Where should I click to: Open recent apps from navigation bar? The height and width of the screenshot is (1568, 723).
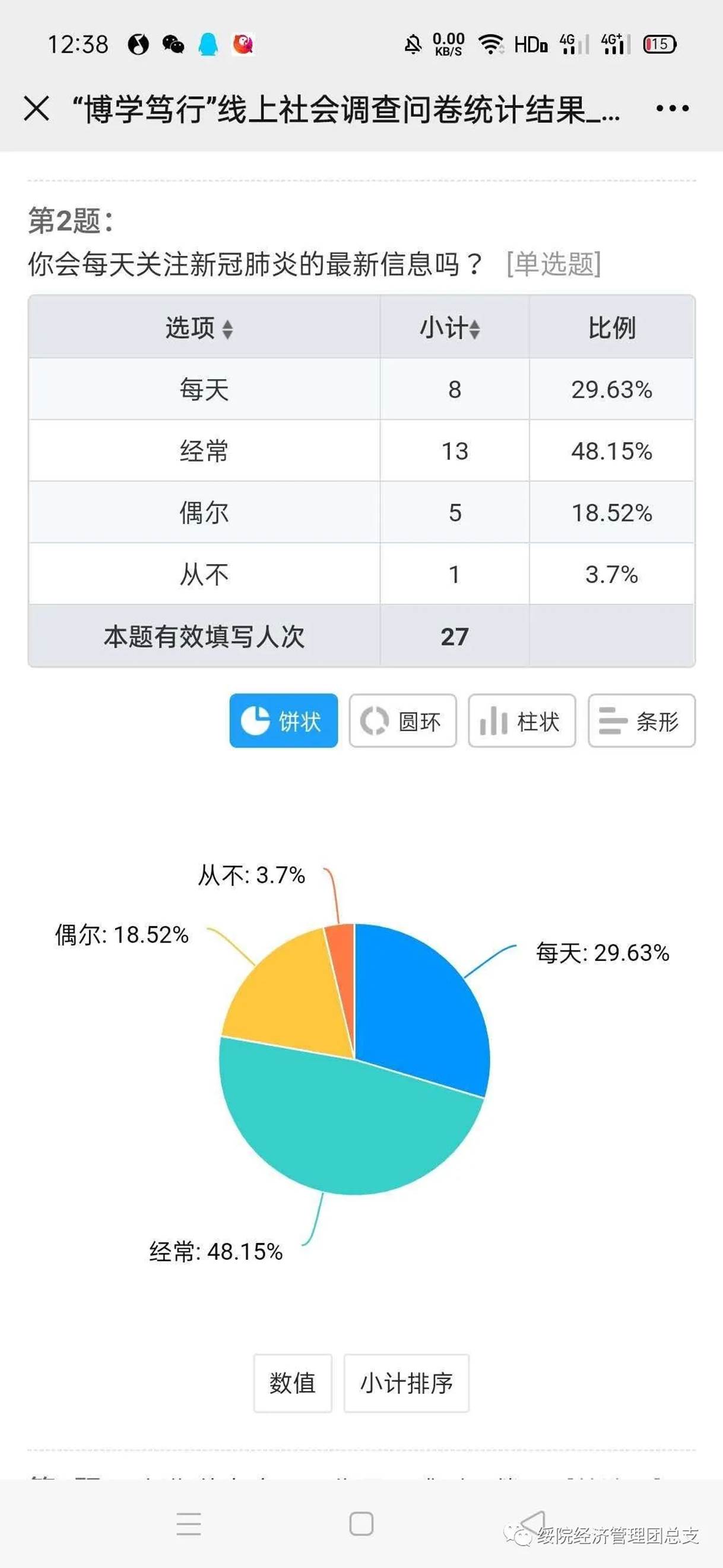click(x=189, y=1523)
